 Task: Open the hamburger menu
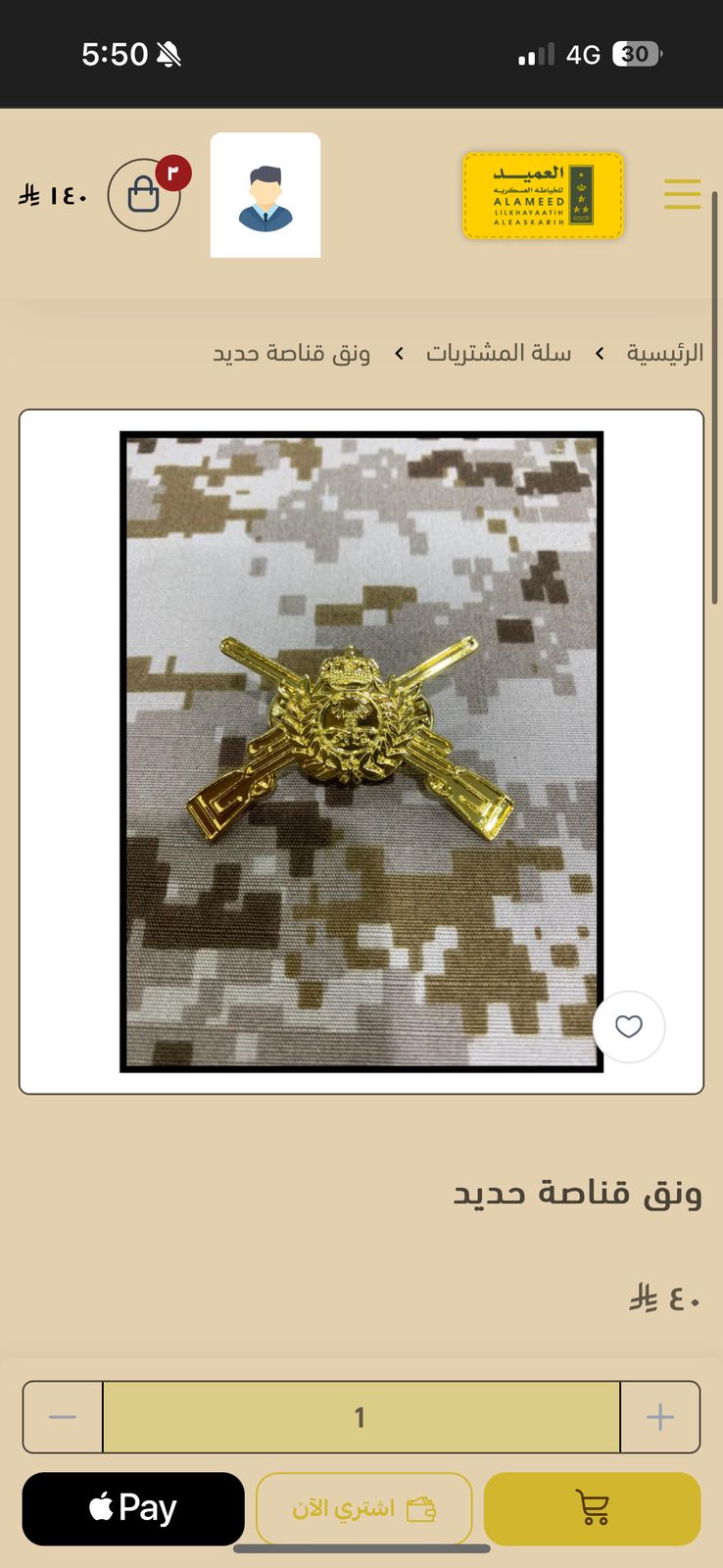point(682,194)
